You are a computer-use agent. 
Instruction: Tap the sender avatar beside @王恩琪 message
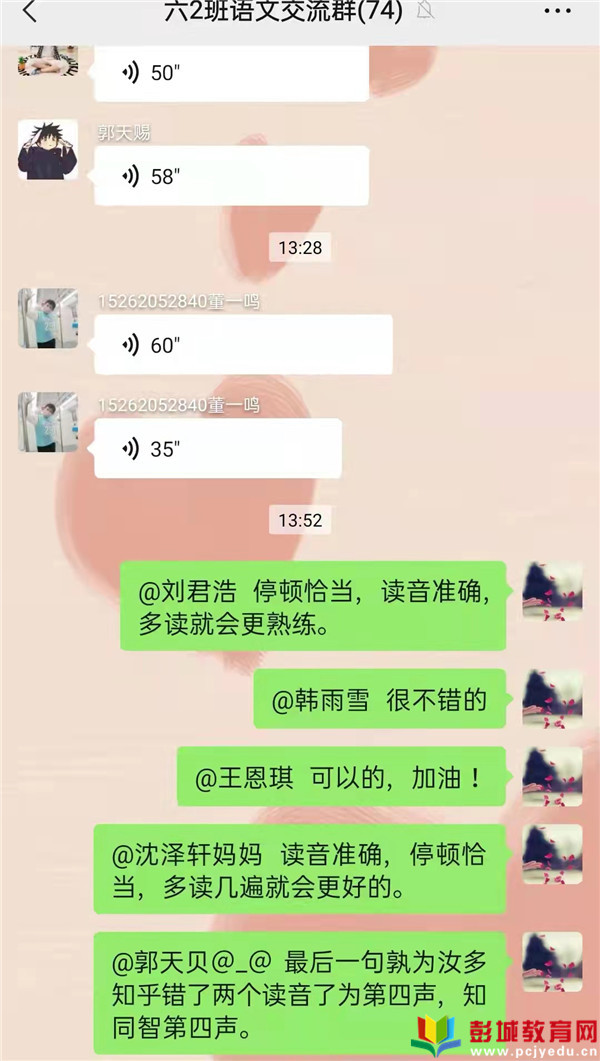click(552, 776)
